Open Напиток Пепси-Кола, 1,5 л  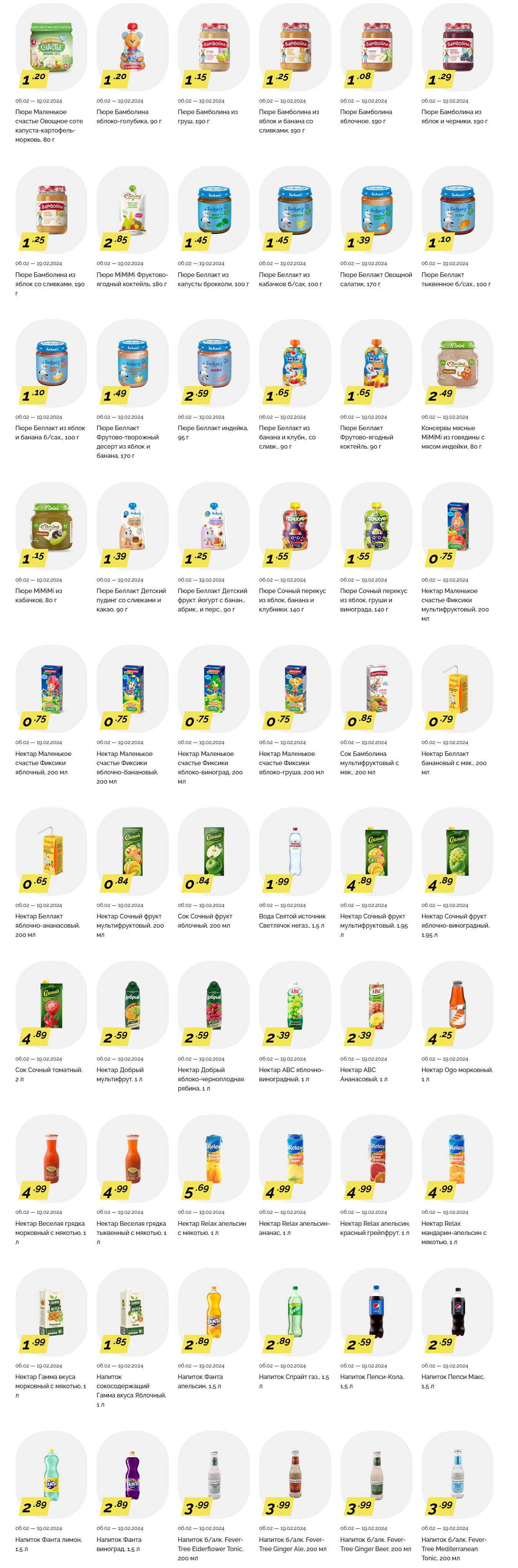tap(376, 1312)
